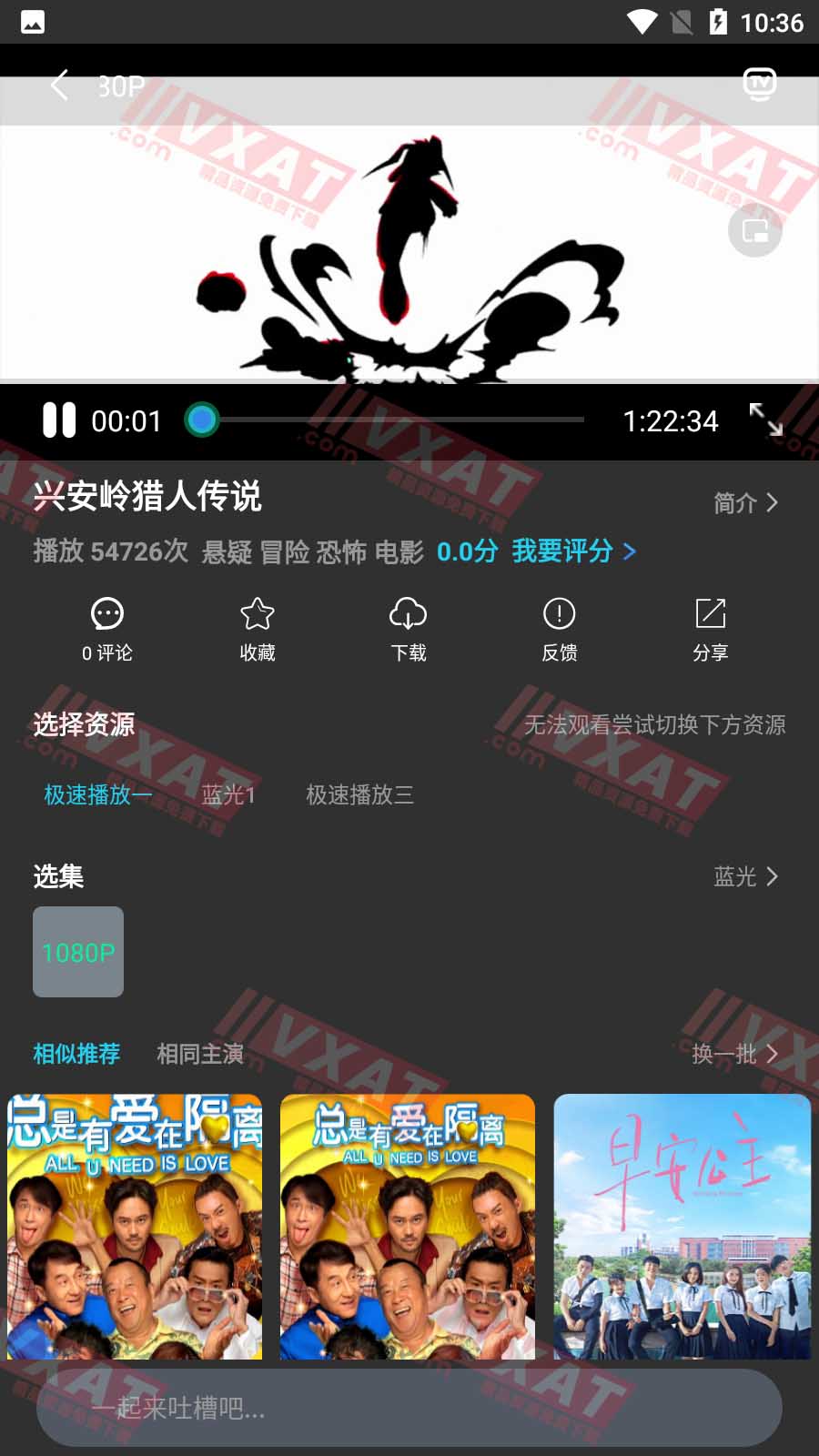The height and width of the screenshot is (1456, 819).
Task: Cast video to TV
Action: click(759, 84)
